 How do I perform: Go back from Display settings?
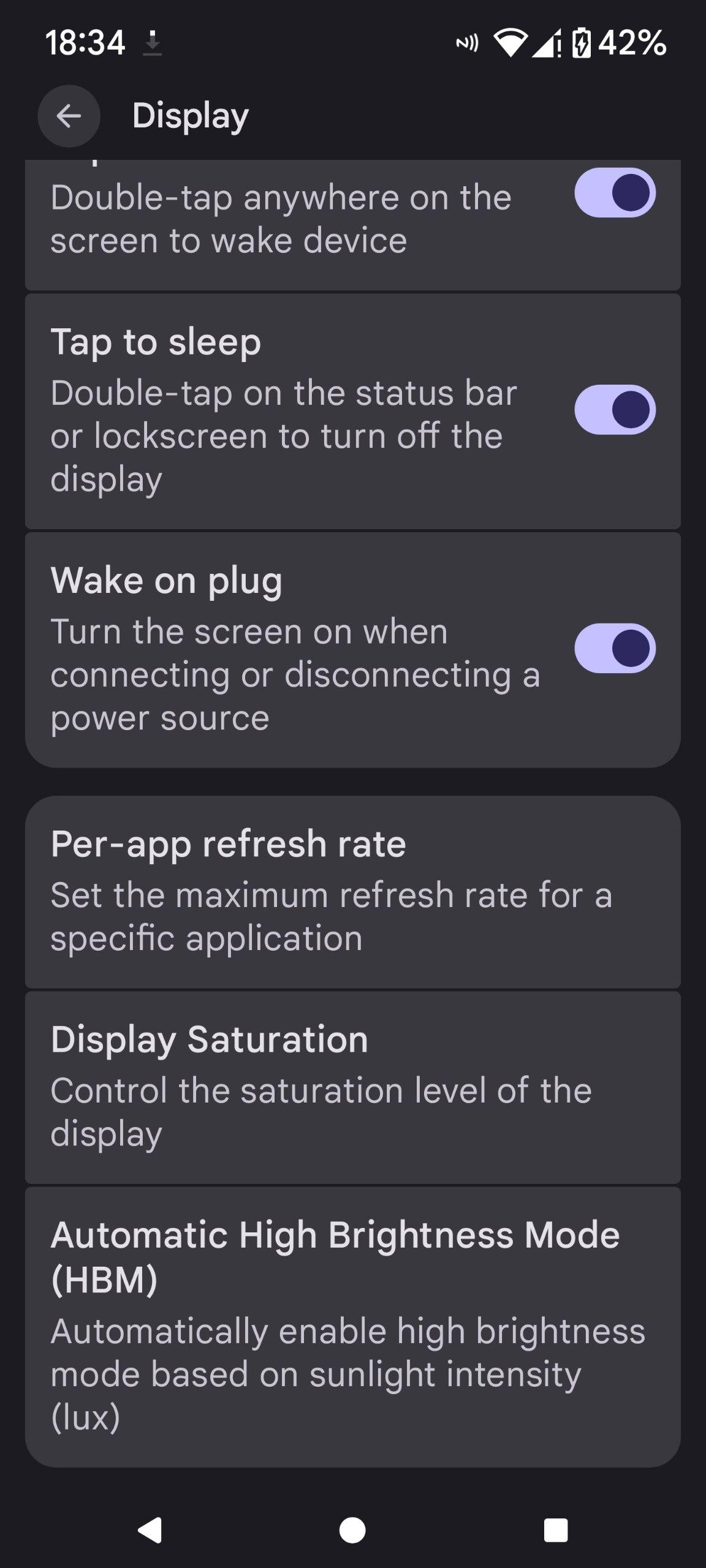[69, 116]
